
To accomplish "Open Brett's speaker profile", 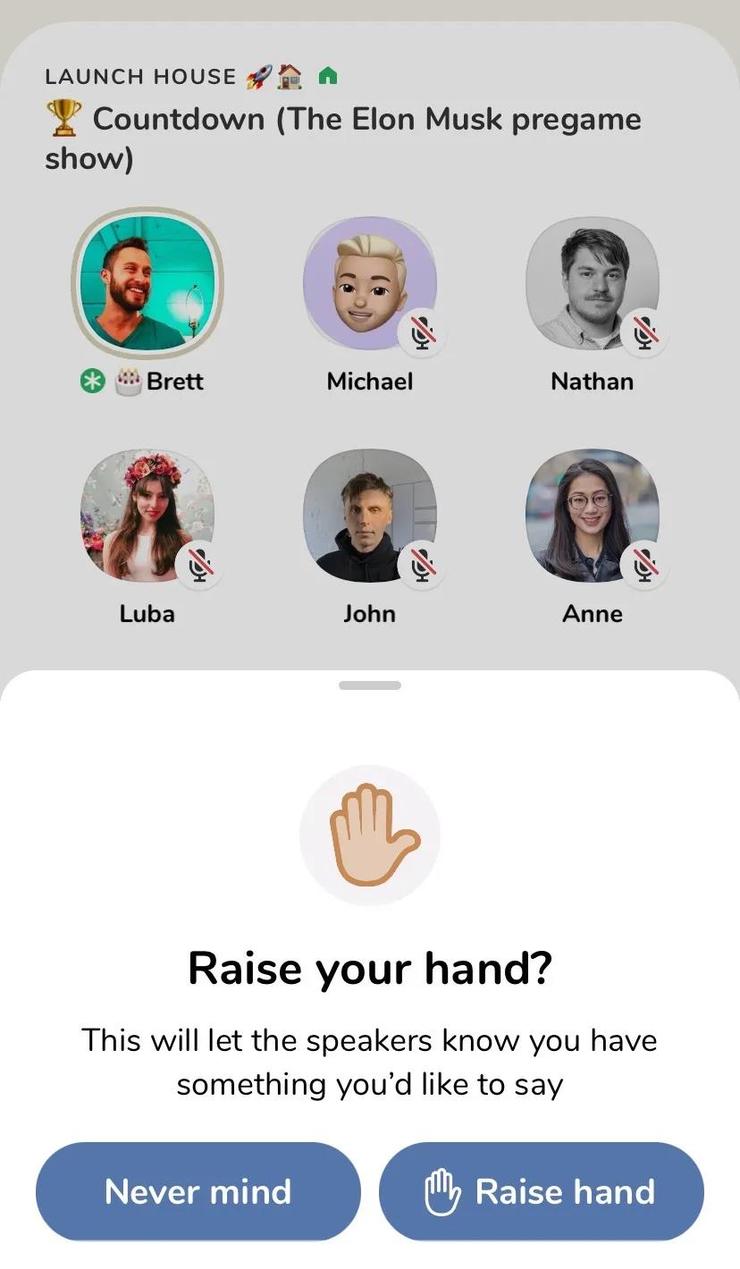I will pyautogui.click(x=147, y=284).
